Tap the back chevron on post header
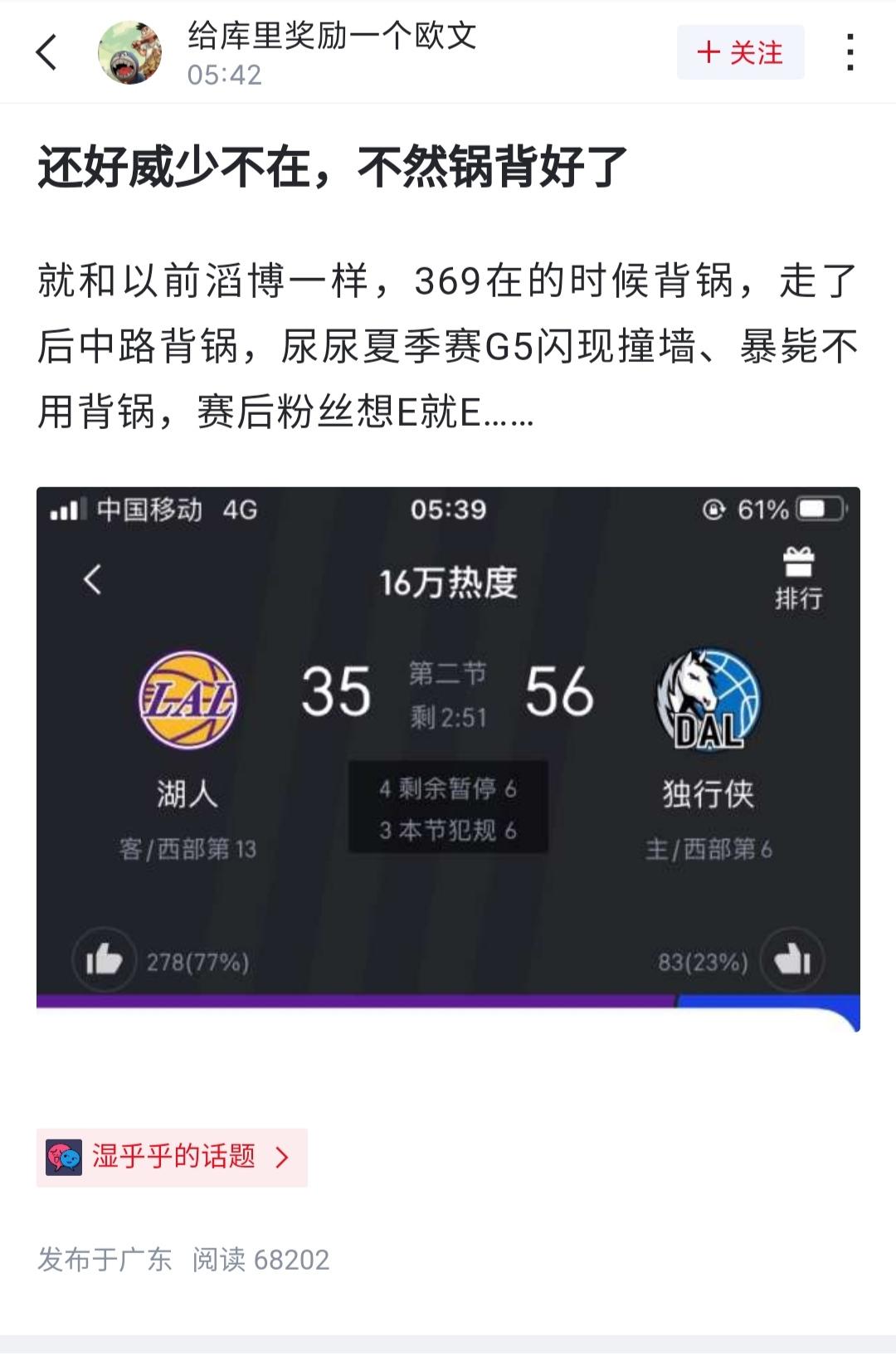 pyautogui.click(x=46, y=51)
